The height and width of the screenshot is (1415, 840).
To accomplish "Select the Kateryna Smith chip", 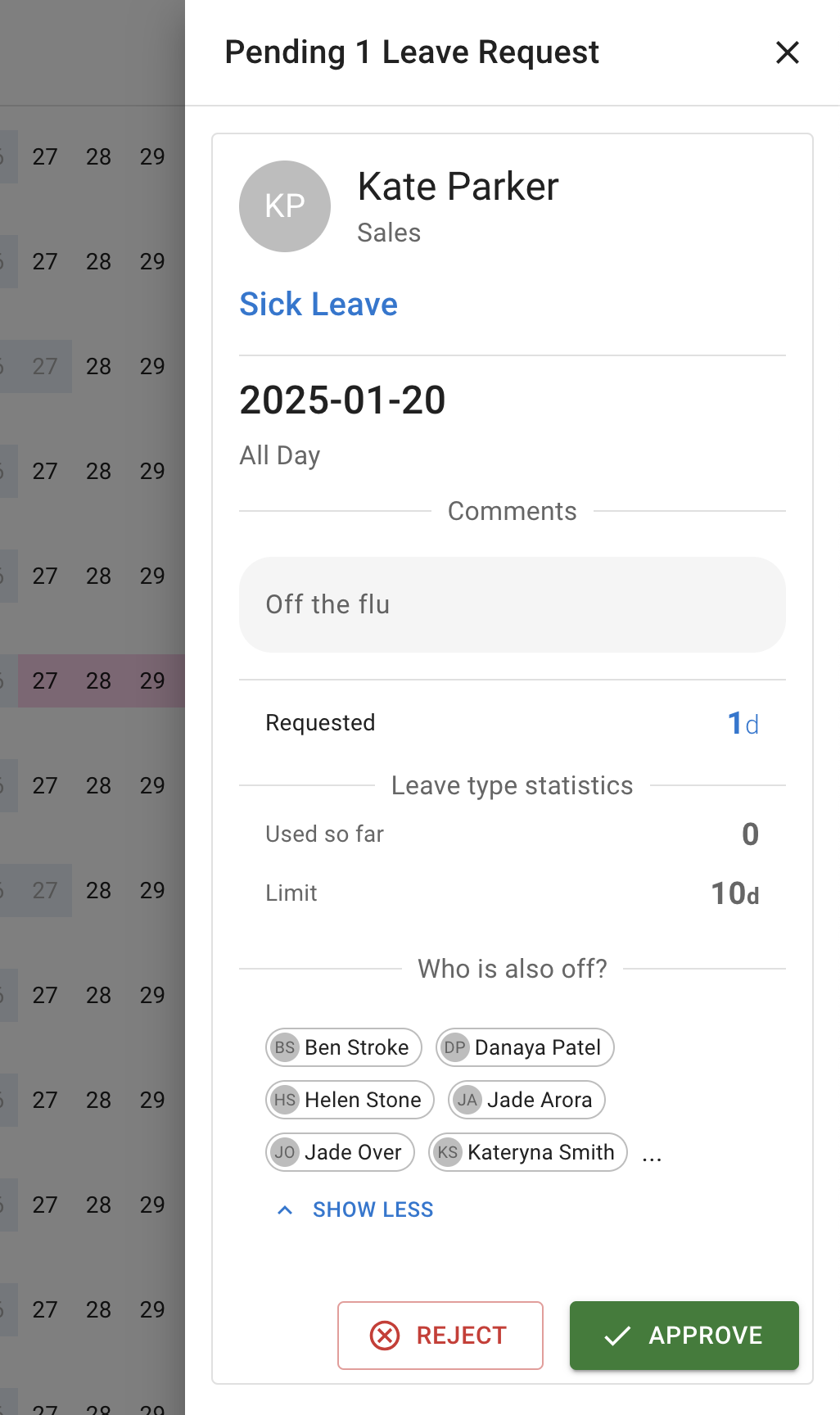I will click(526, 1152).
